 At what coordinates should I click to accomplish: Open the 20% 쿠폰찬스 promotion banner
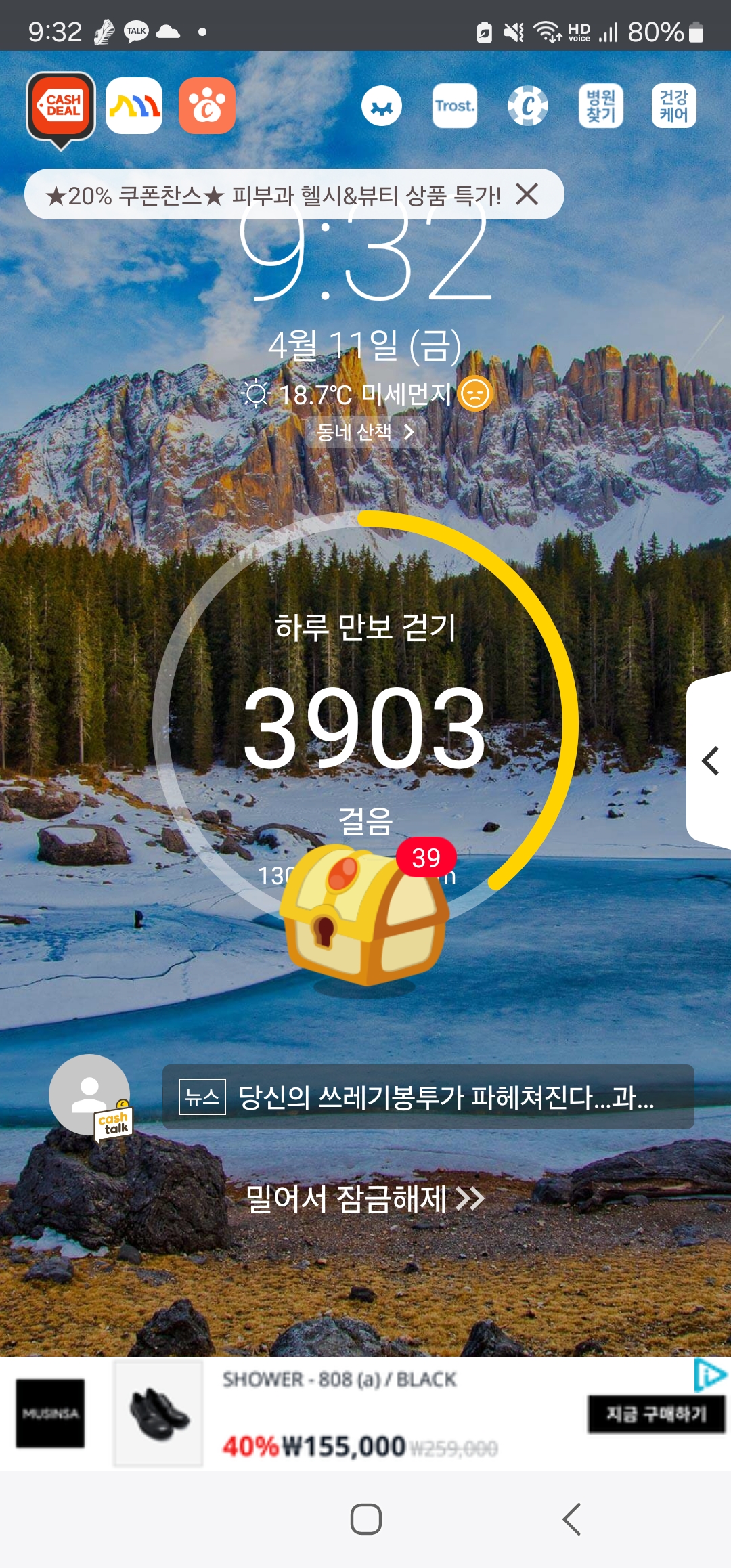(271, 195)
